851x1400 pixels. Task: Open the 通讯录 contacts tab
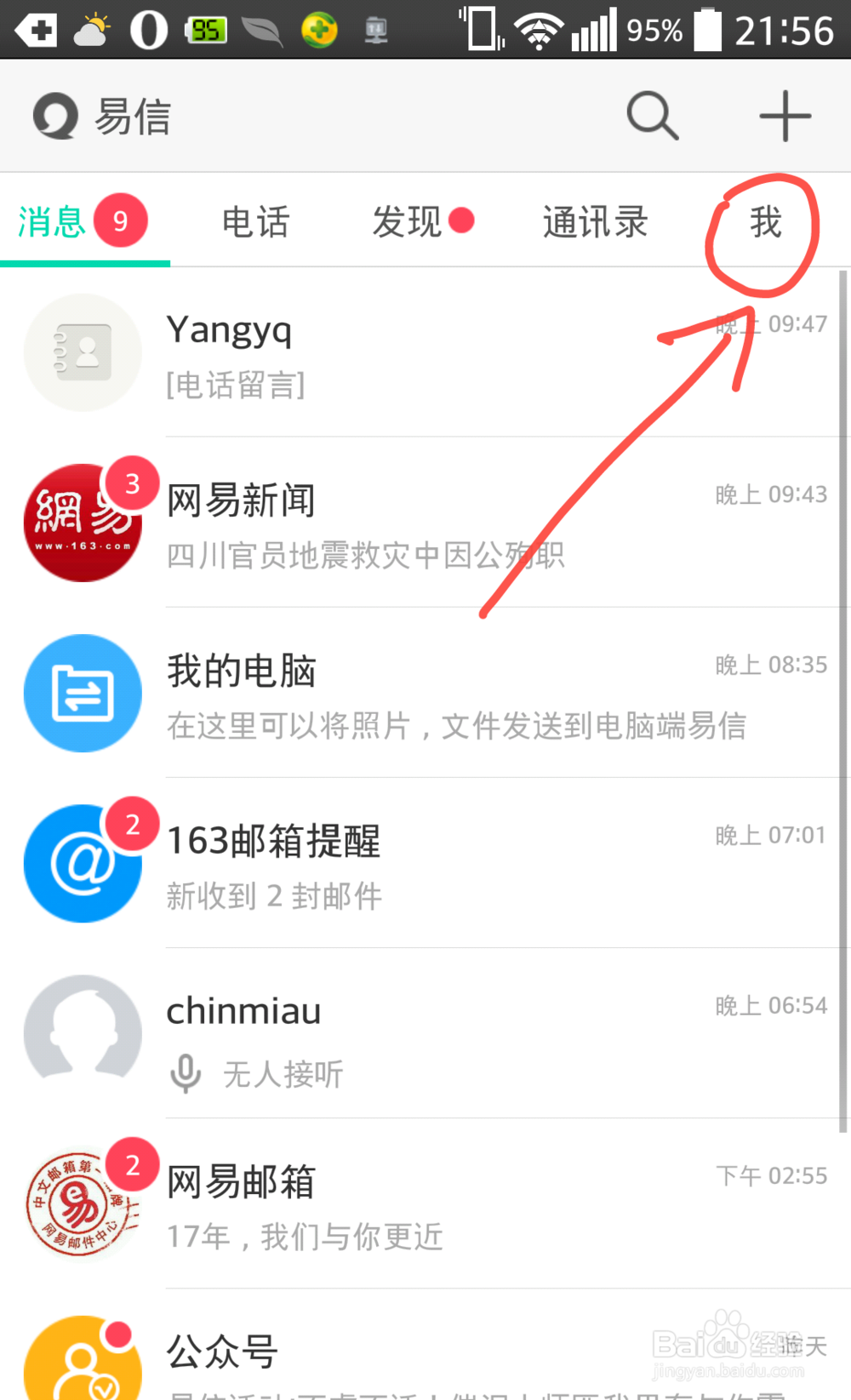[x=594, y=221]
